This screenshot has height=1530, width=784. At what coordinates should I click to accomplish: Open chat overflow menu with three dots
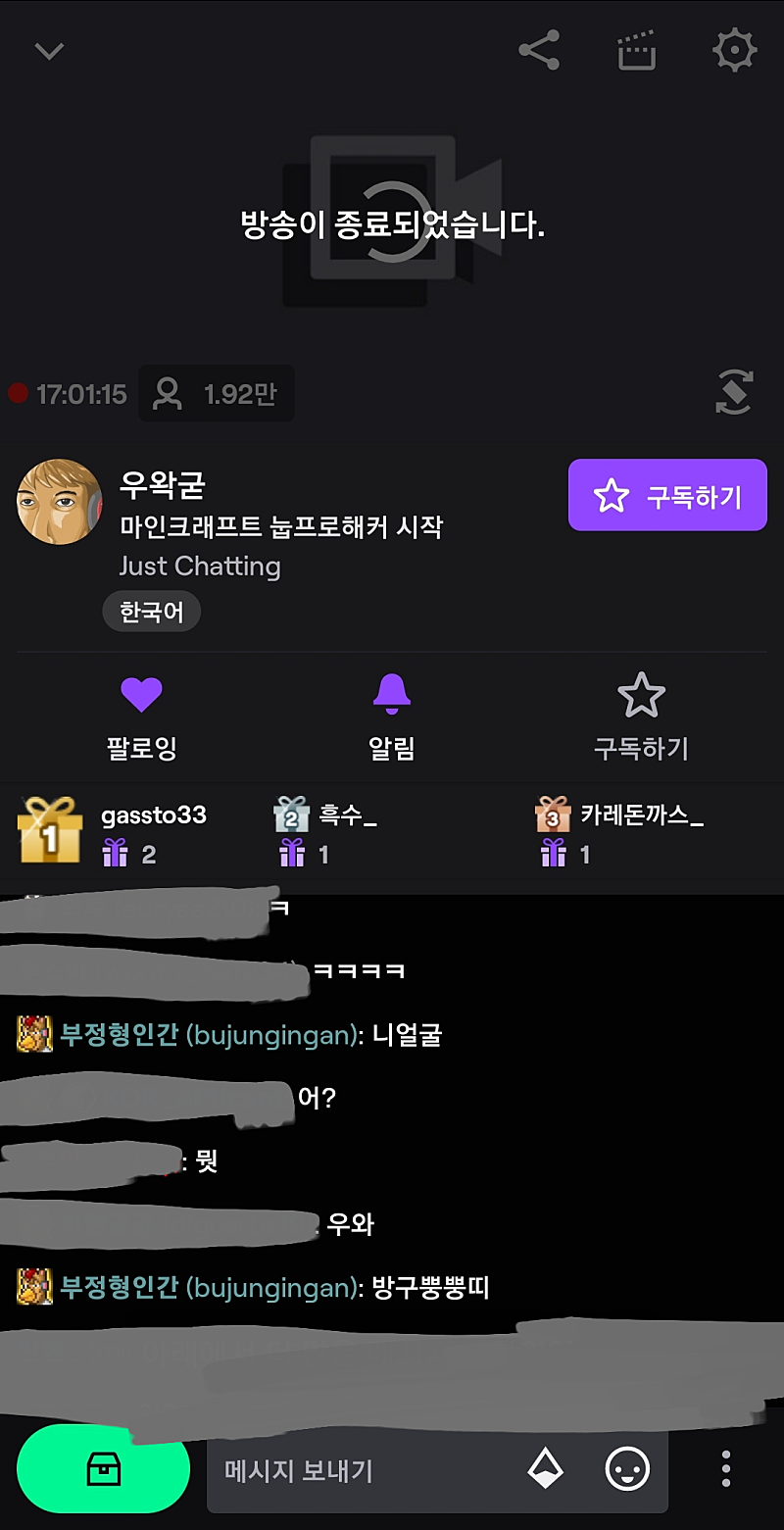[x=725, y=1469]
